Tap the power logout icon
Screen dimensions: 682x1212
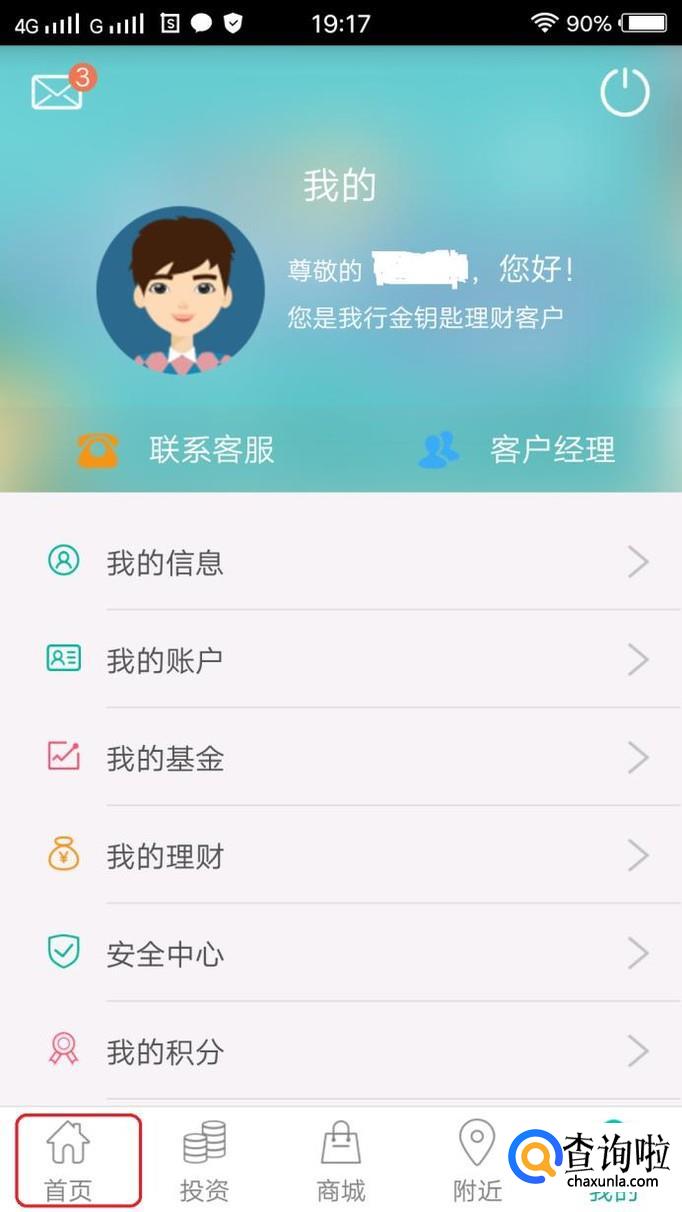[x=625, y=92]
